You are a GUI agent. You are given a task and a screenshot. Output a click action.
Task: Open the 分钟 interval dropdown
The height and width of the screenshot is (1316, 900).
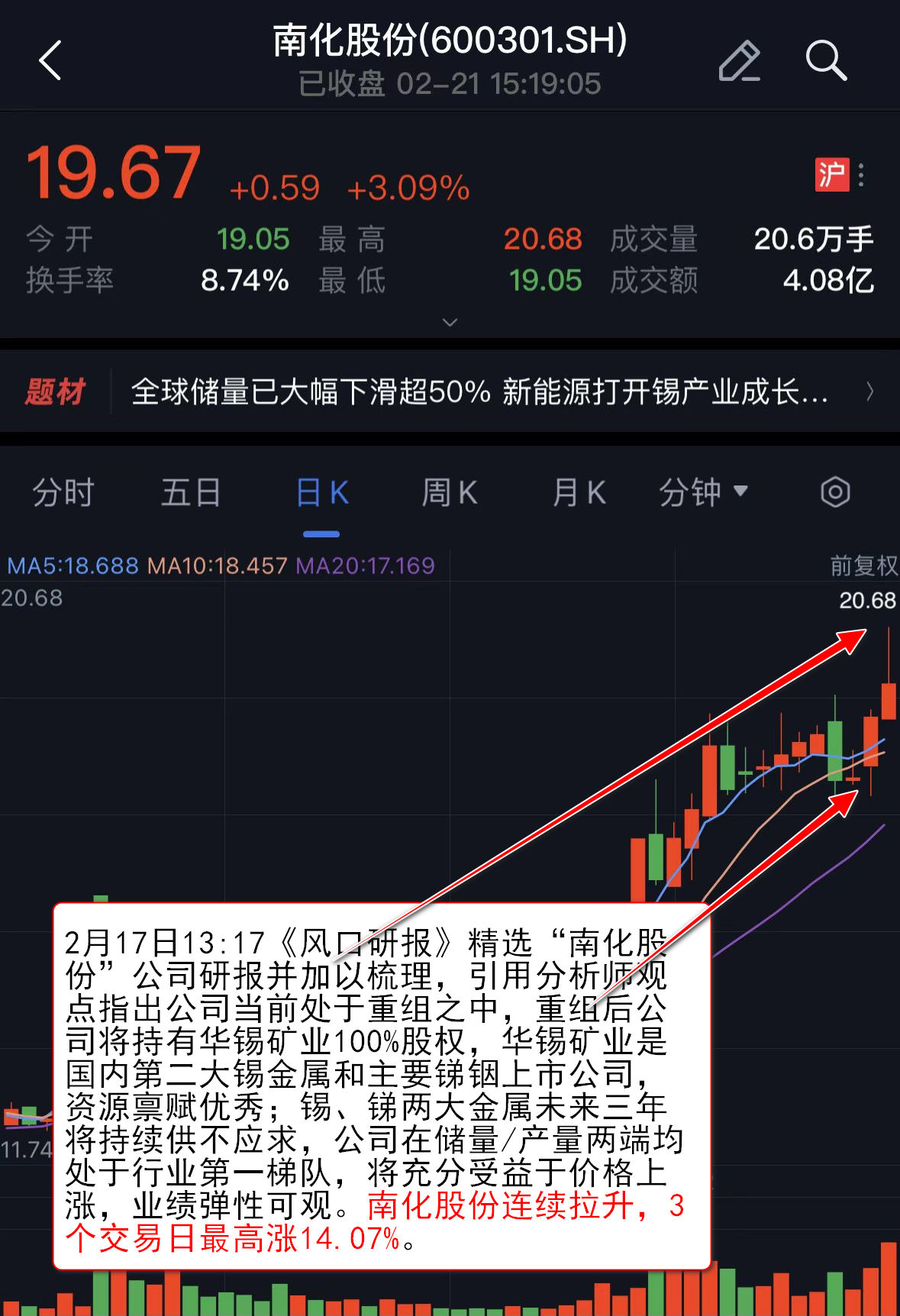pos(702,492)
